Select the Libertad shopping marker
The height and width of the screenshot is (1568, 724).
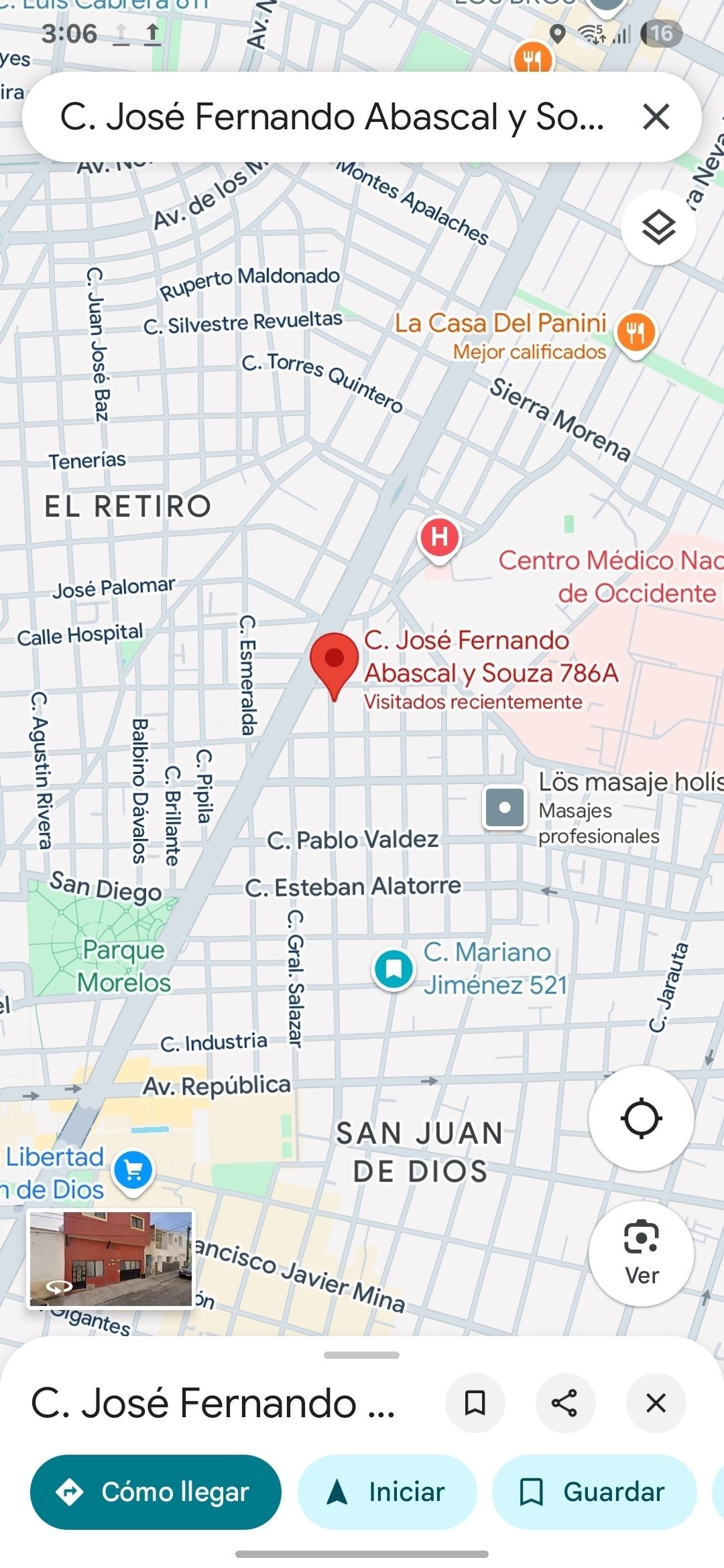click(x=133, y=1171)
